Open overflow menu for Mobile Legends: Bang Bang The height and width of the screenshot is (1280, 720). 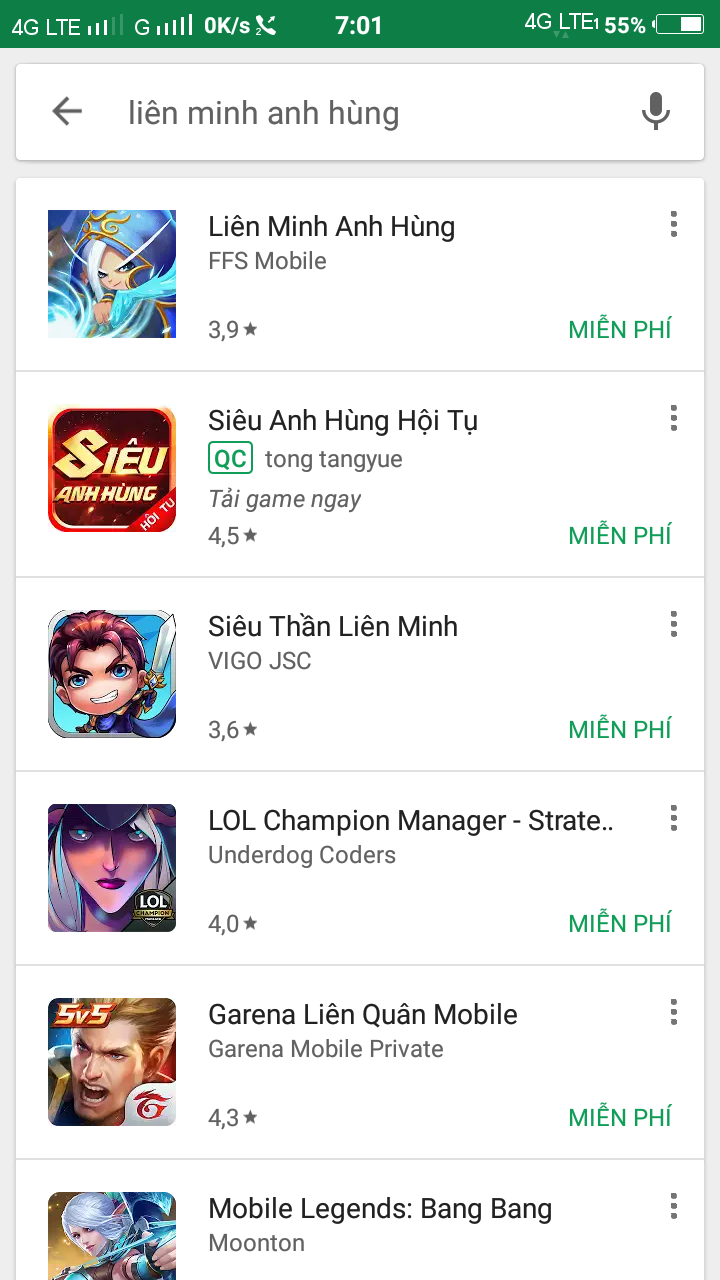(x=673, y=1206)
